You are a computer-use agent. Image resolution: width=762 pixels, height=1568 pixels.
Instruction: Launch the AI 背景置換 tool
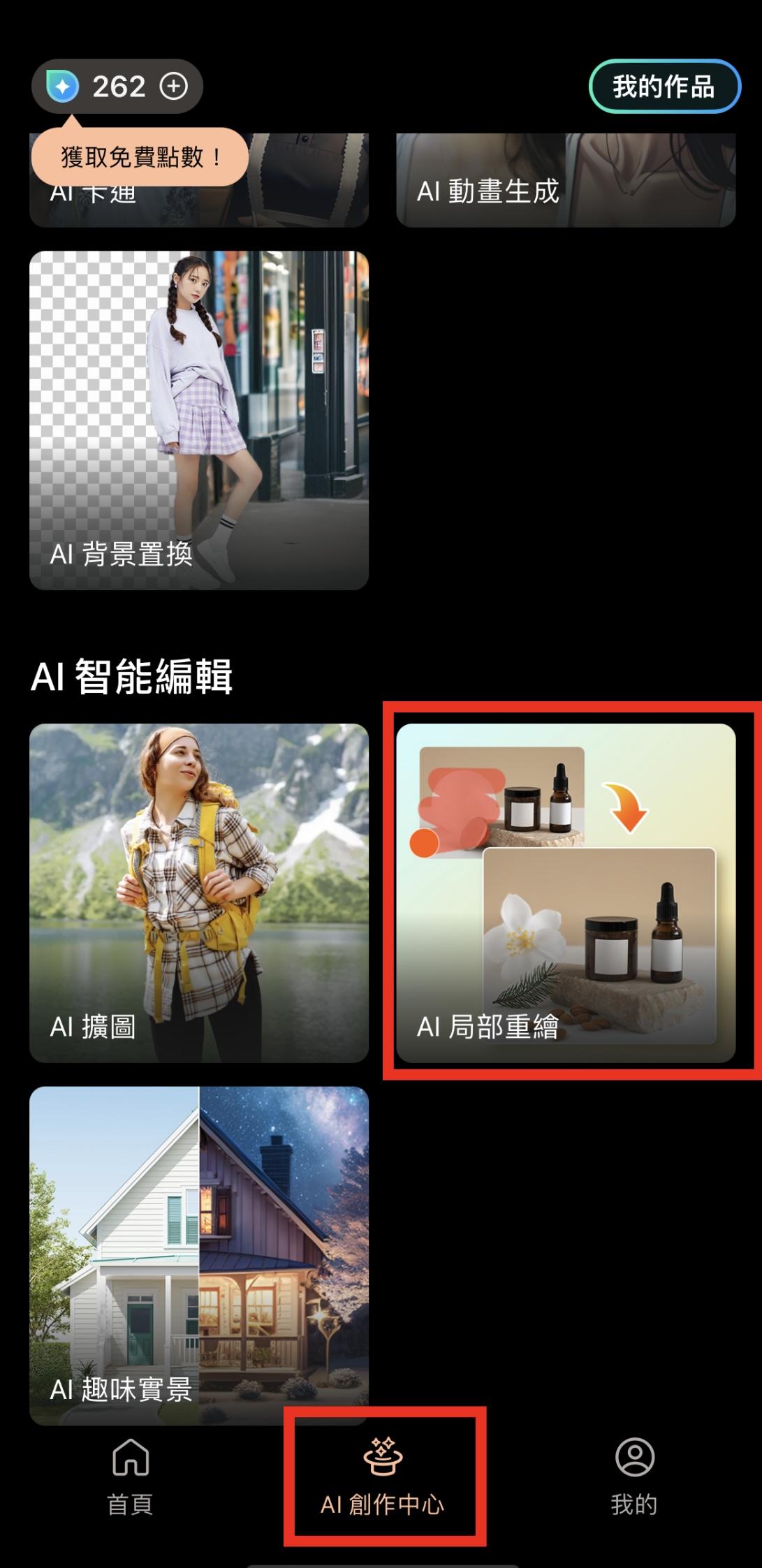tap(198, 419)
